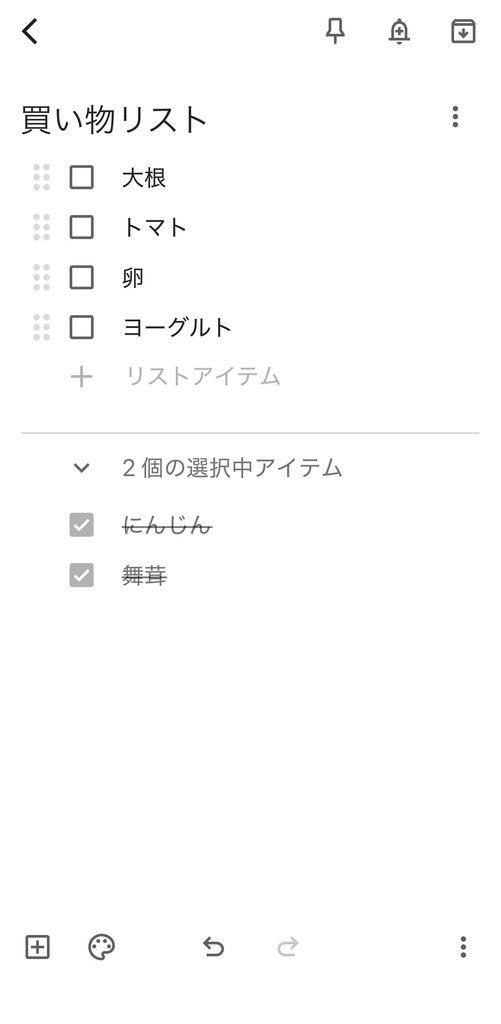Archive this note

click(463, 31)
